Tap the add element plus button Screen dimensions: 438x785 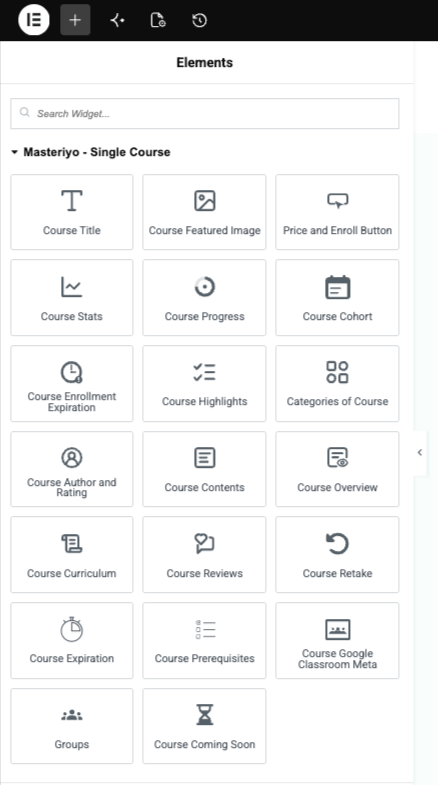click(75, 20)
